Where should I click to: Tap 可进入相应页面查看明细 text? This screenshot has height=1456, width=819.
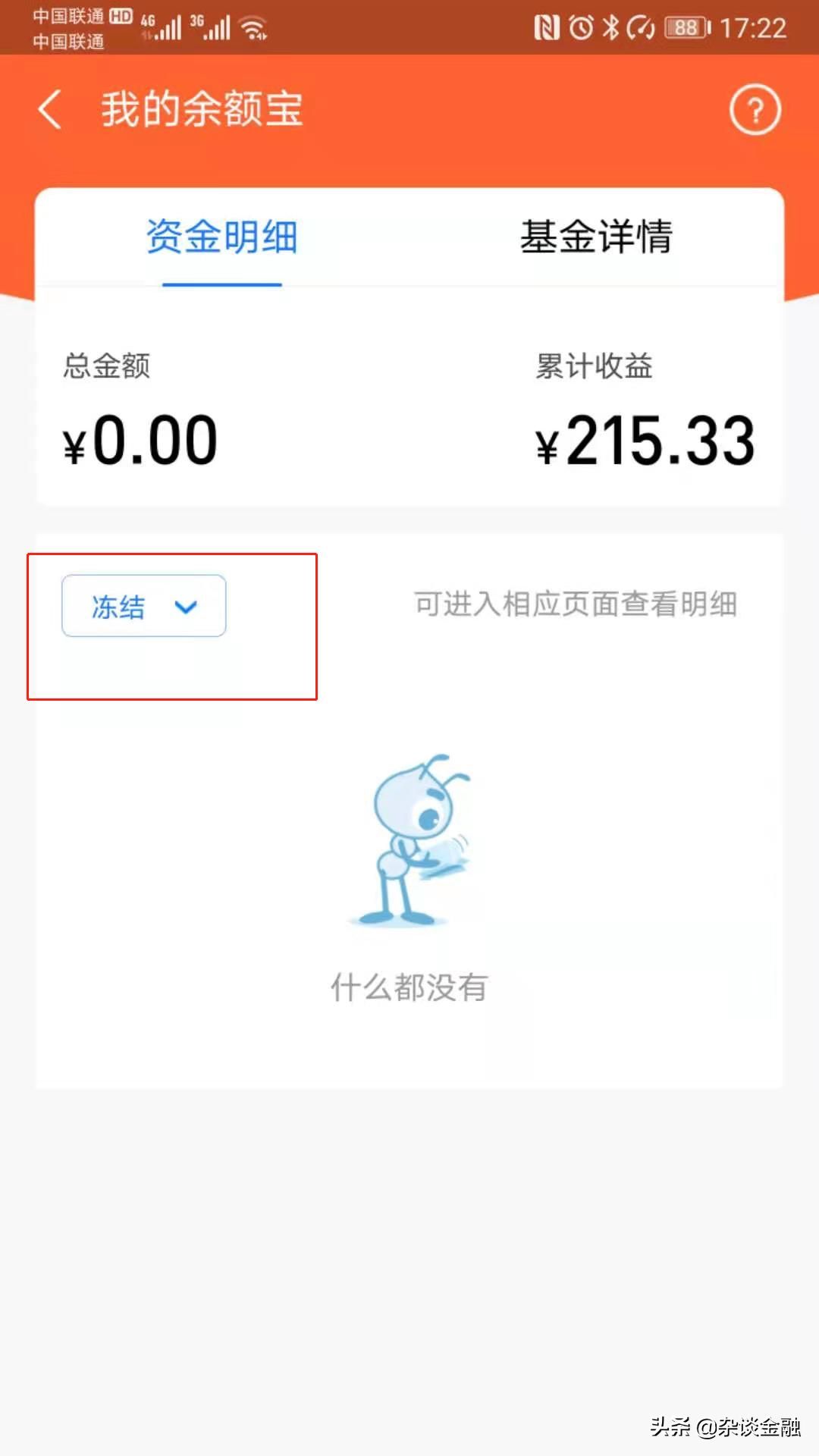pyautogui.click(x=574, y=604)
